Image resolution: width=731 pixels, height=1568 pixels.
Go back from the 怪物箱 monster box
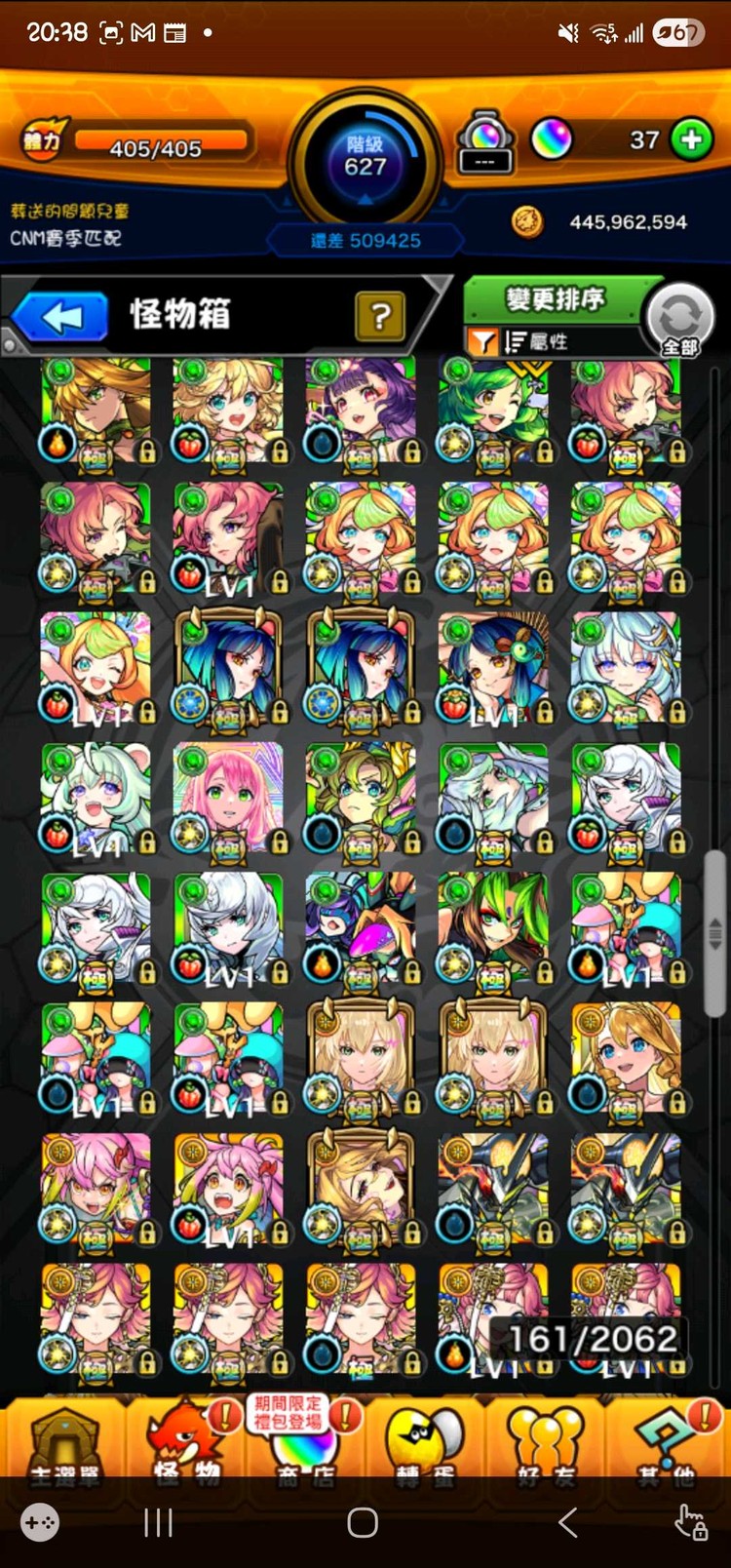point(62,317)
